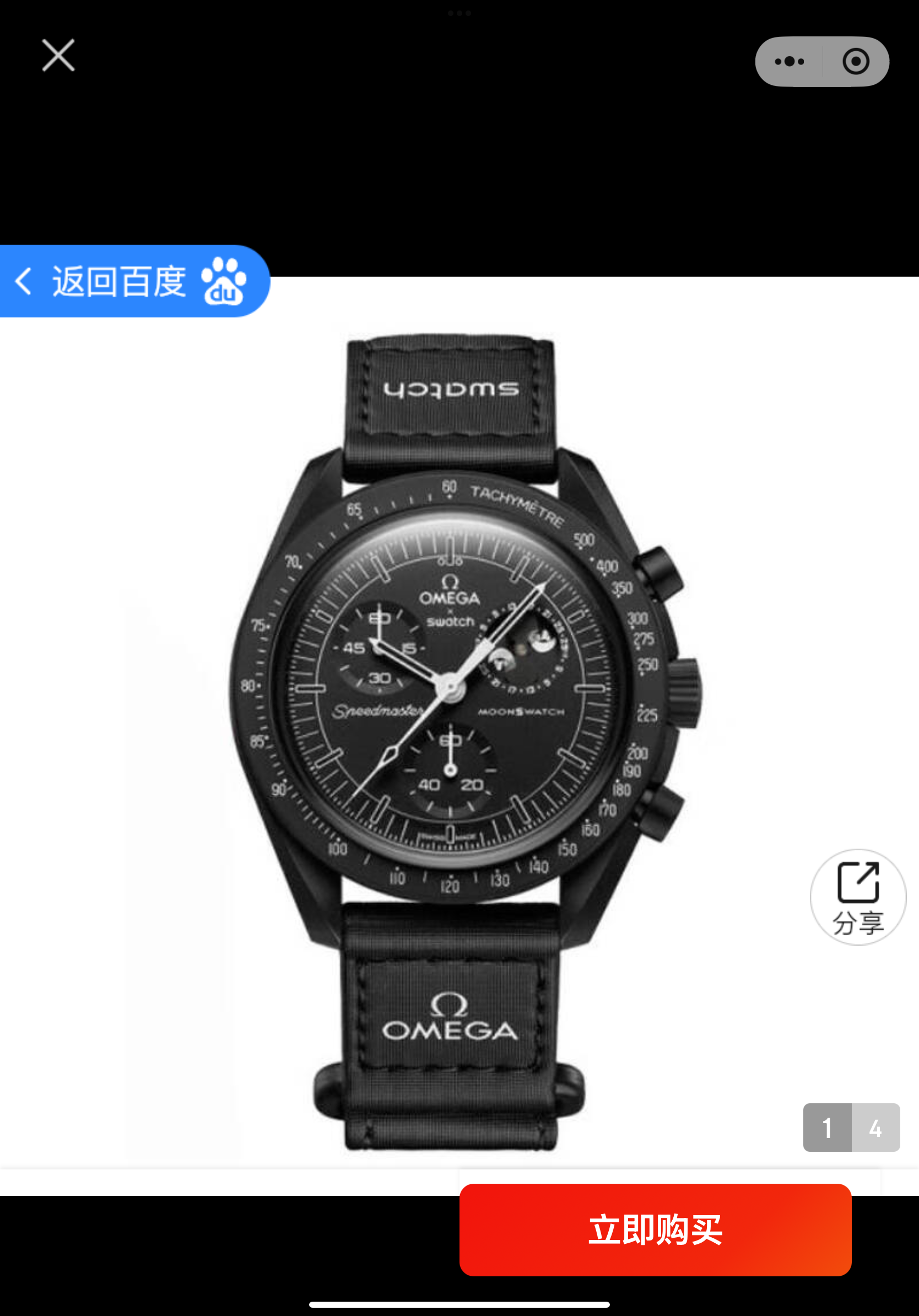Tap 立即购买 to buy now
Screen dimensions: 919x1316
pos(655,1230)
